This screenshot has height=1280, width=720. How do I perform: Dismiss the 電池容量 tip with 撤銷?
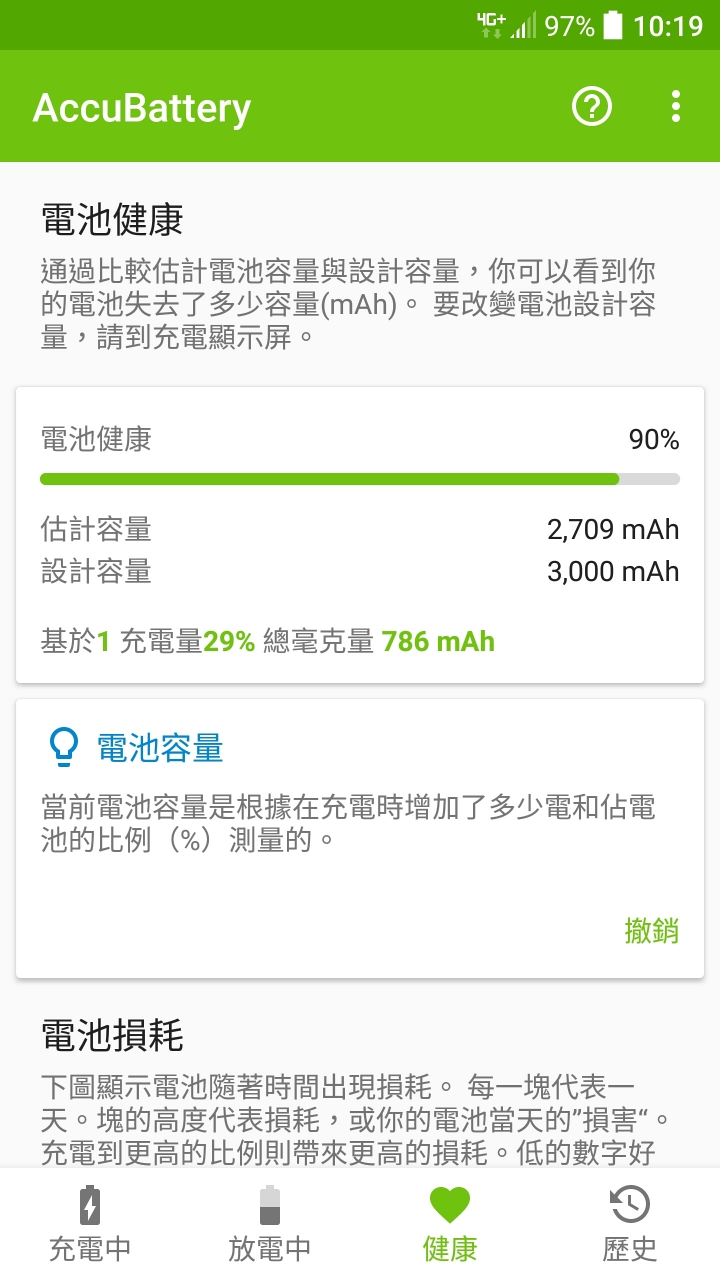click(652, 931)
